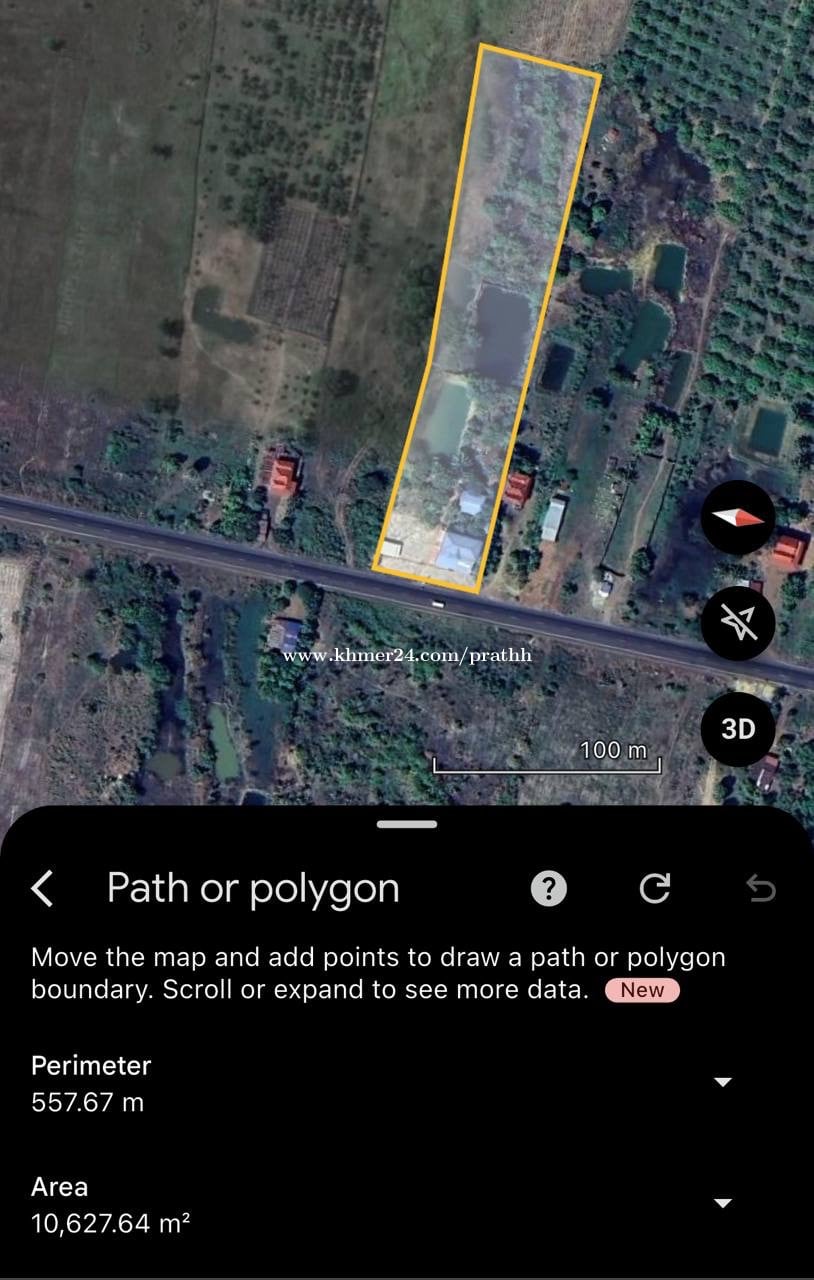Switch the map to 3D view
The height and width of the screenshot is (1280, 814).
(x=738, y=729)
